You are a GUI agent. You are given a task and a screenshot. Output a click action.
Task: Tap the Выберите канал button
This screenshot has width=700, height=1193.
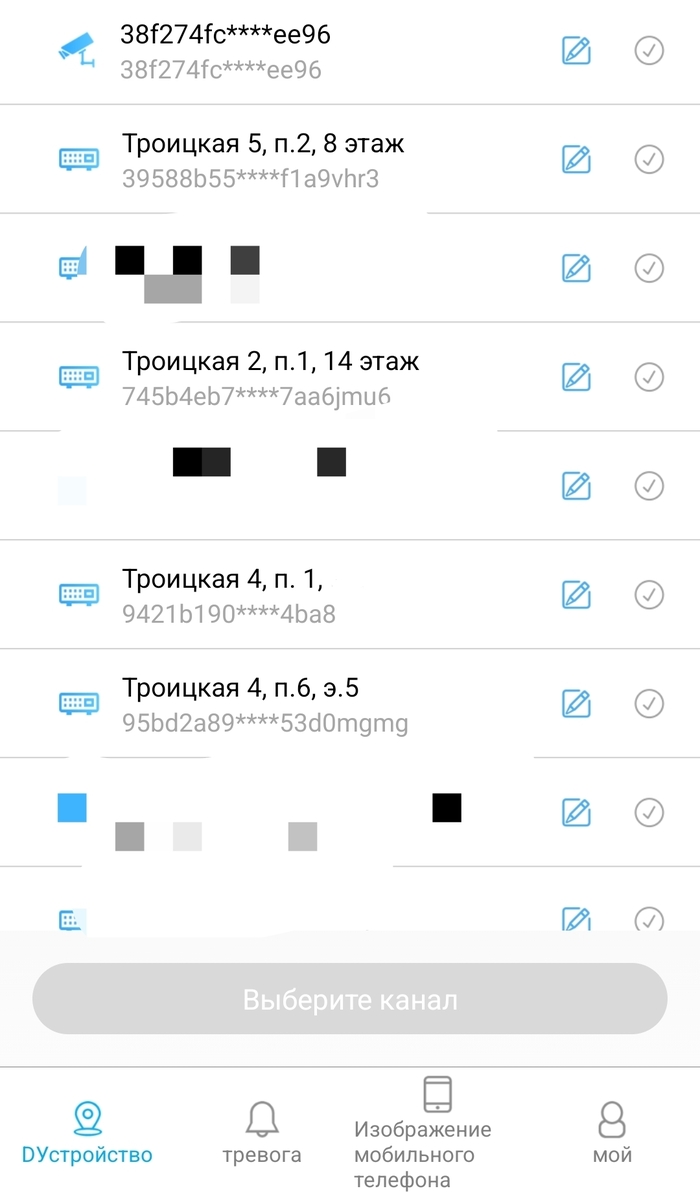(x=350, y=999)
